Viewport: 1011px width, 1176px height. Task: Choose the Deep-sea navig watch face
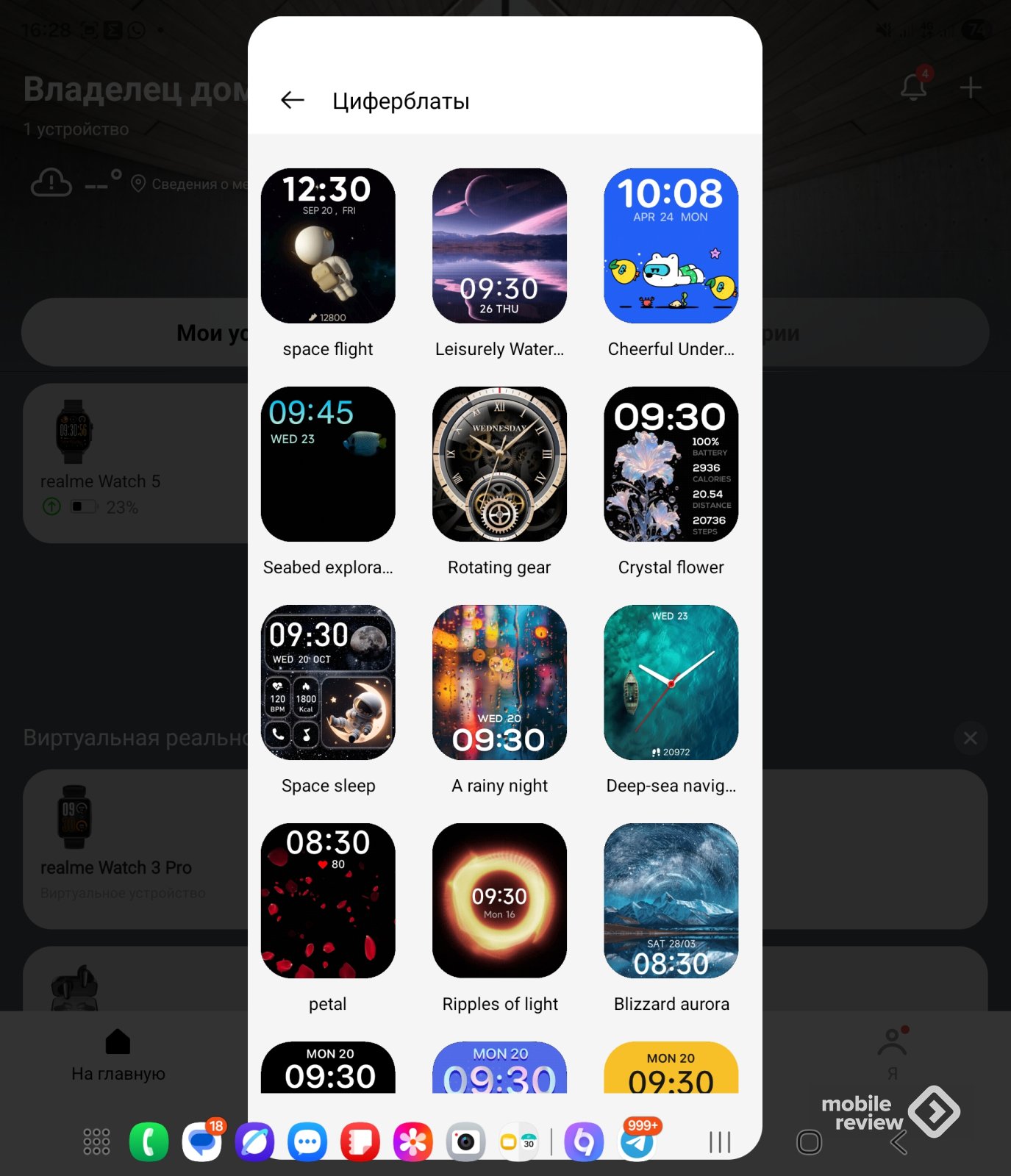671,683
